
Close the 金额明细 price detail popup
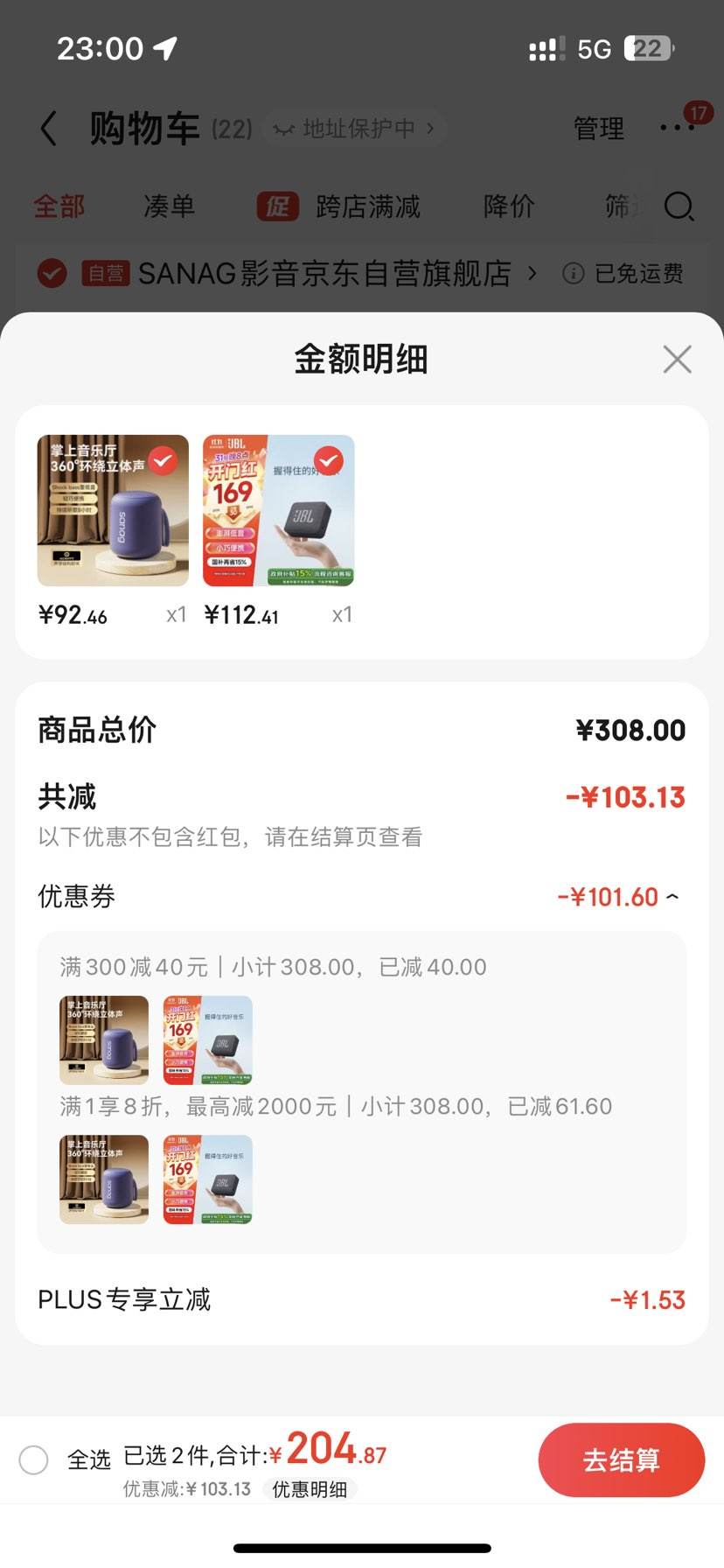point(677,359)
